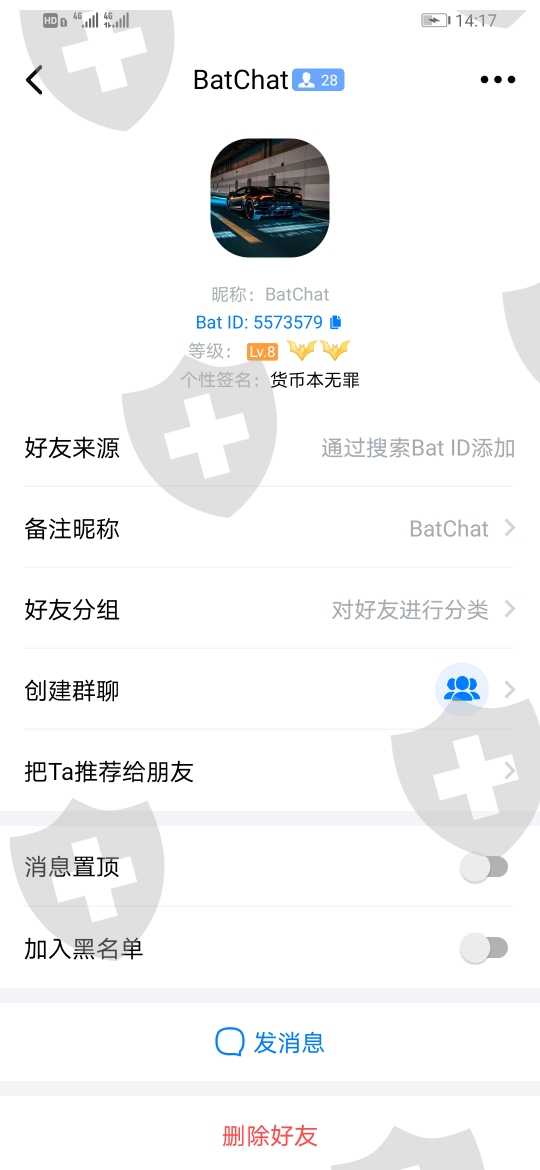This screenshot has width=540, height=1170.
Task: Copy the Bat ID 5573579
Action: click(x=336, y=322)
